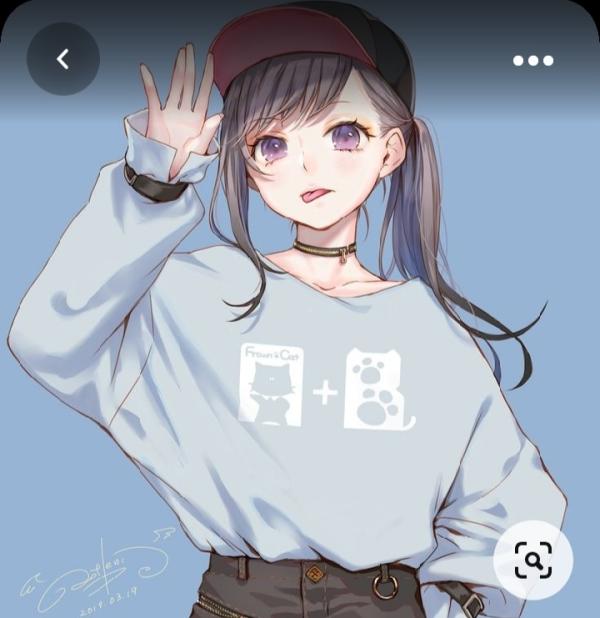The image size is (600, 618).
Task: Start visual search with the lens icon
Action: click(x=533, y=559)
